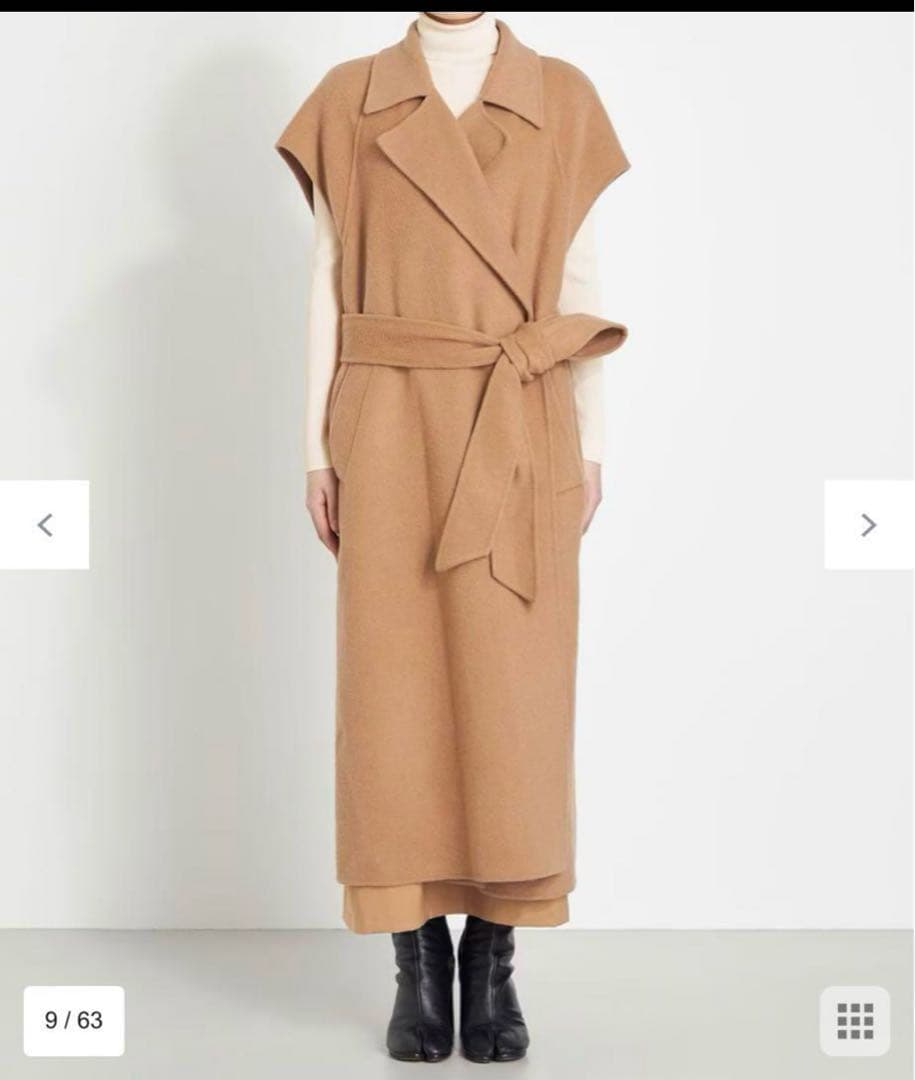
Task: Show the next product photo
Action: 868,525
